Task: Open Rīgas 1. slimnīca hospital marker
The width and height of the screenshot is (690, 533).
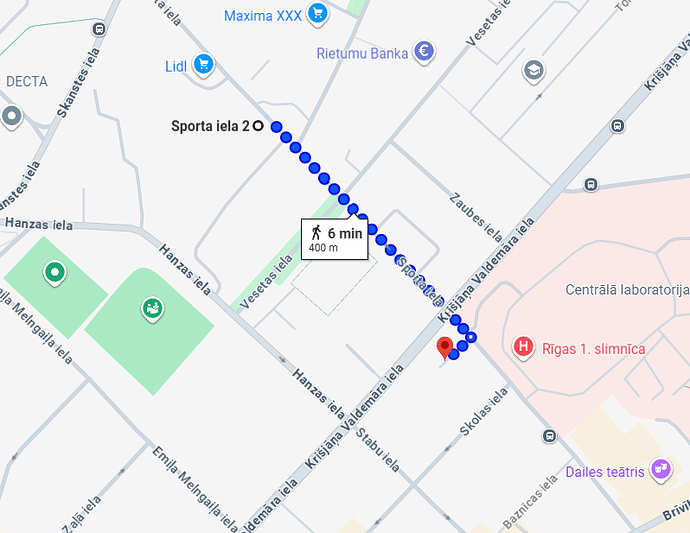Action: pos(522,348)
